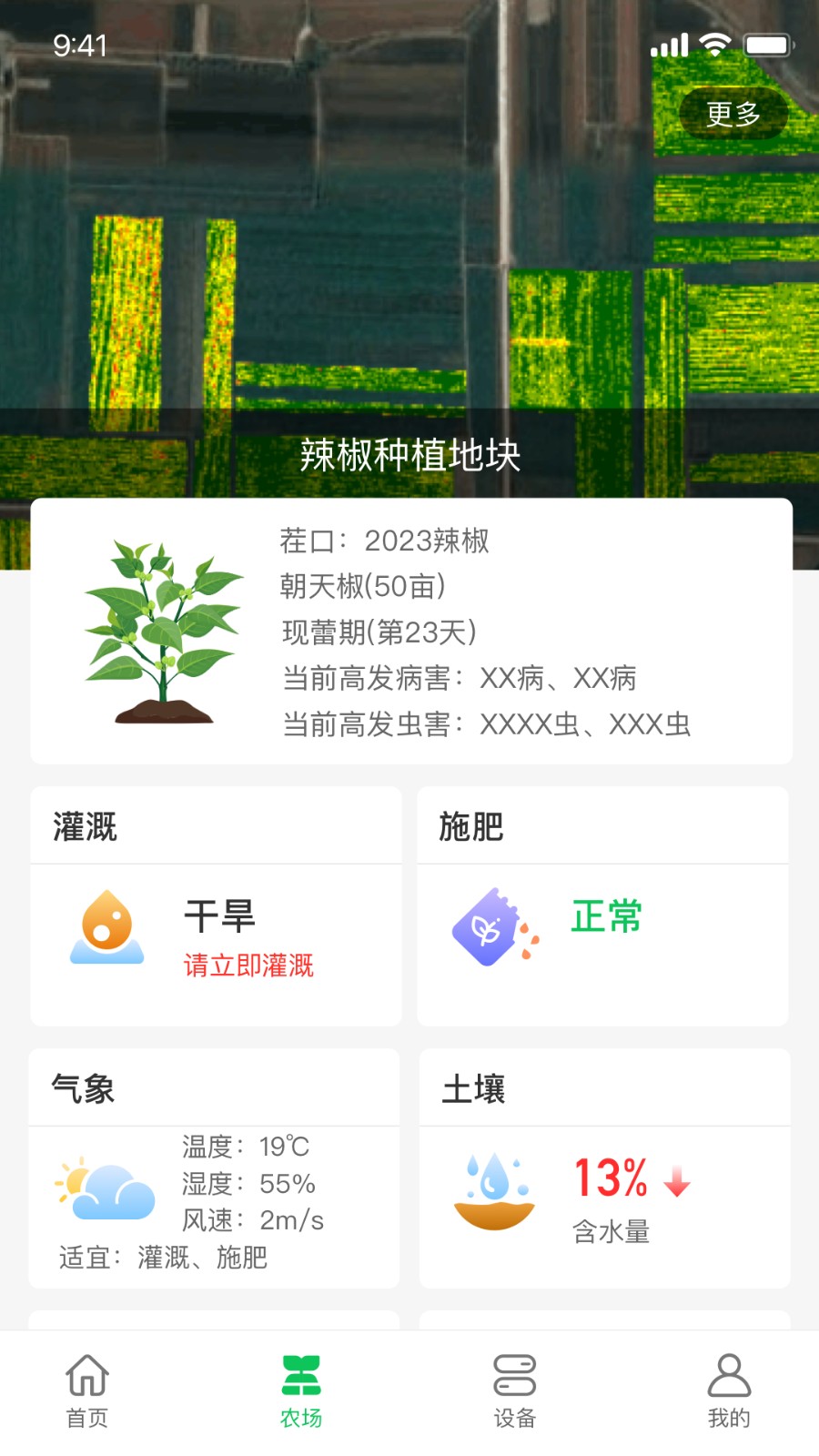The height and width of the screenshot is (1456, 819).
Task: Open 辣椒种植地块 field overview
Action: tap(409, 454)
